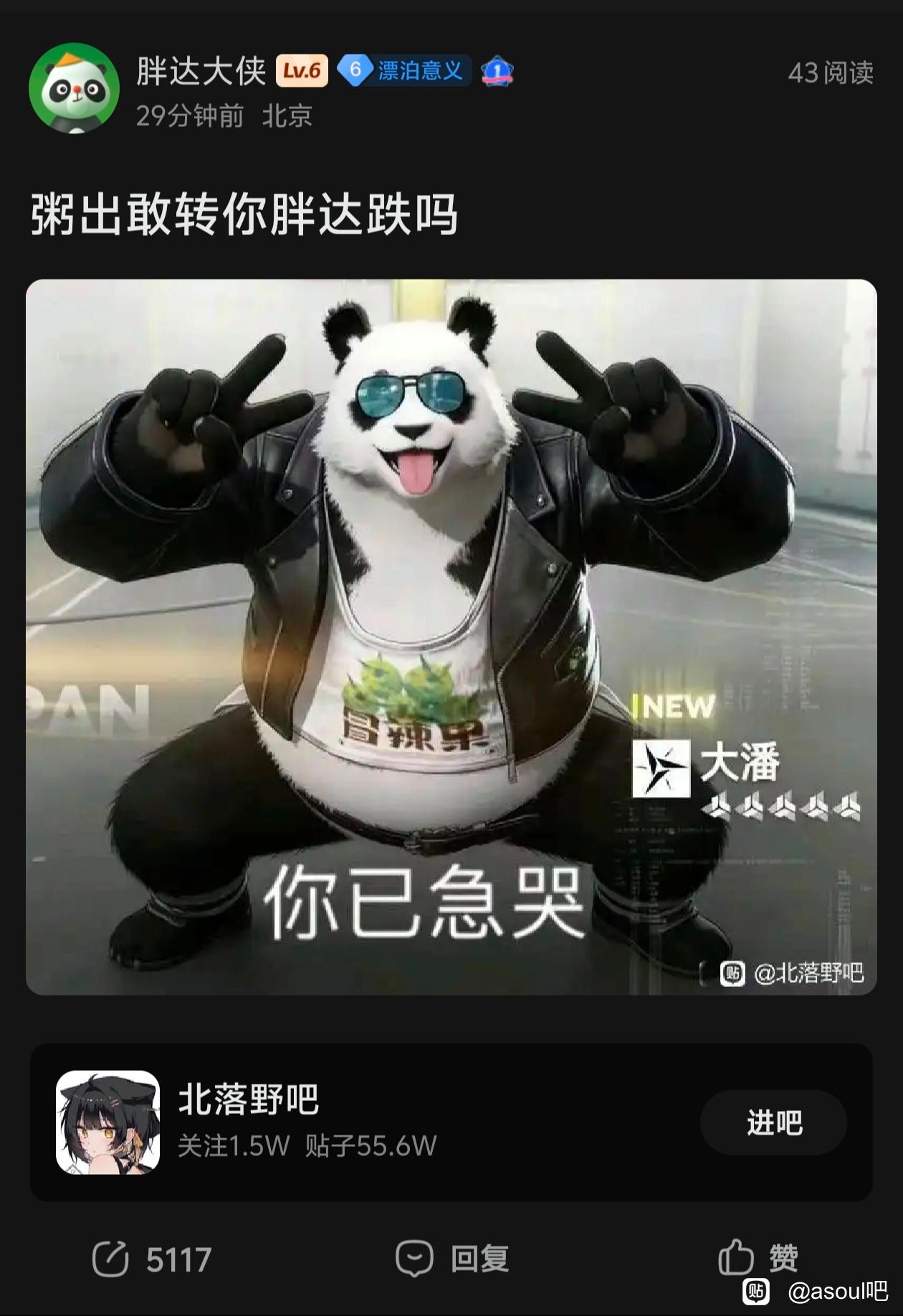Screen dimensions: 903x1316
Task: Like the post with 赞
Action: click(x=758, y=1257)
